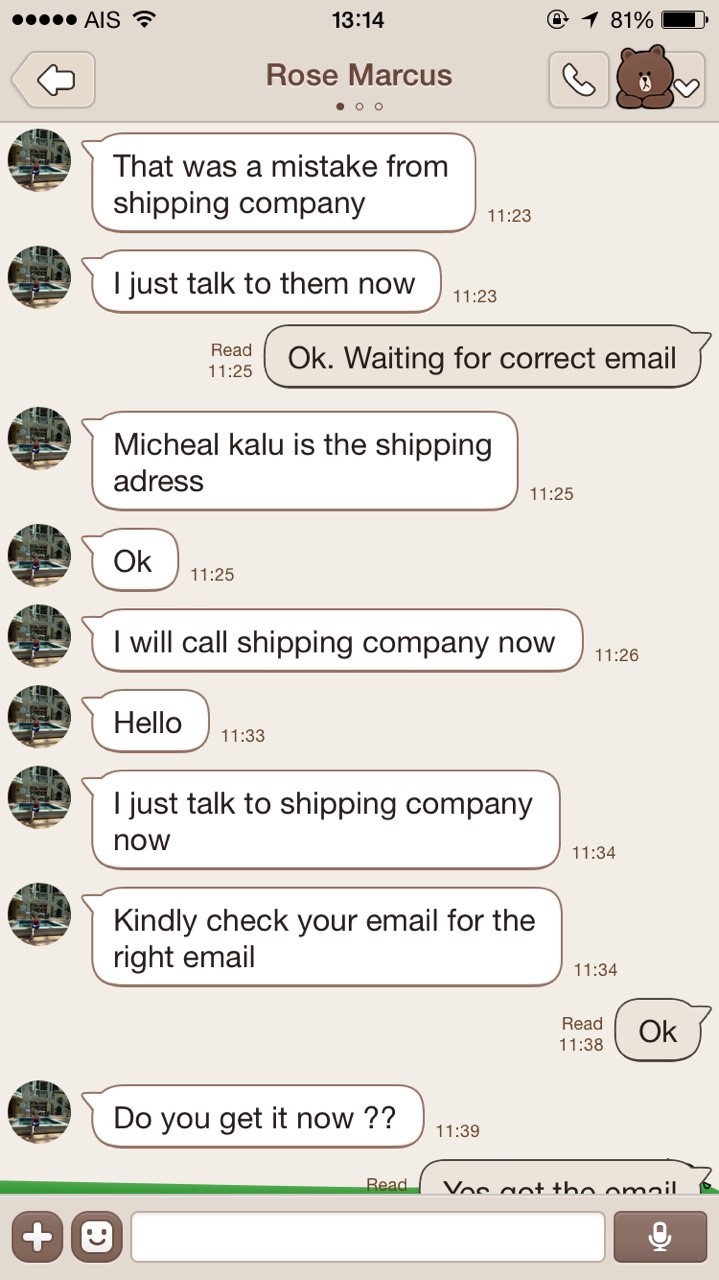Image resolution: width=719 pixels, height=1280 pixels.
Task: Go back to the chat list
Action: click(x=54, y=79)
